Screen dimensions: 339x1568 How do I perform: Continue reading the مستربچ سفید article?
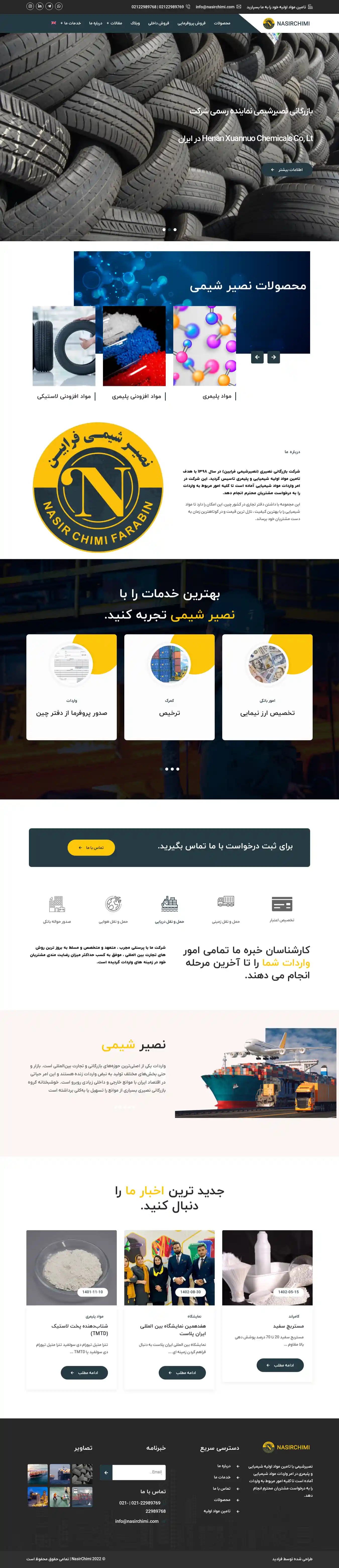[280, 1365]
